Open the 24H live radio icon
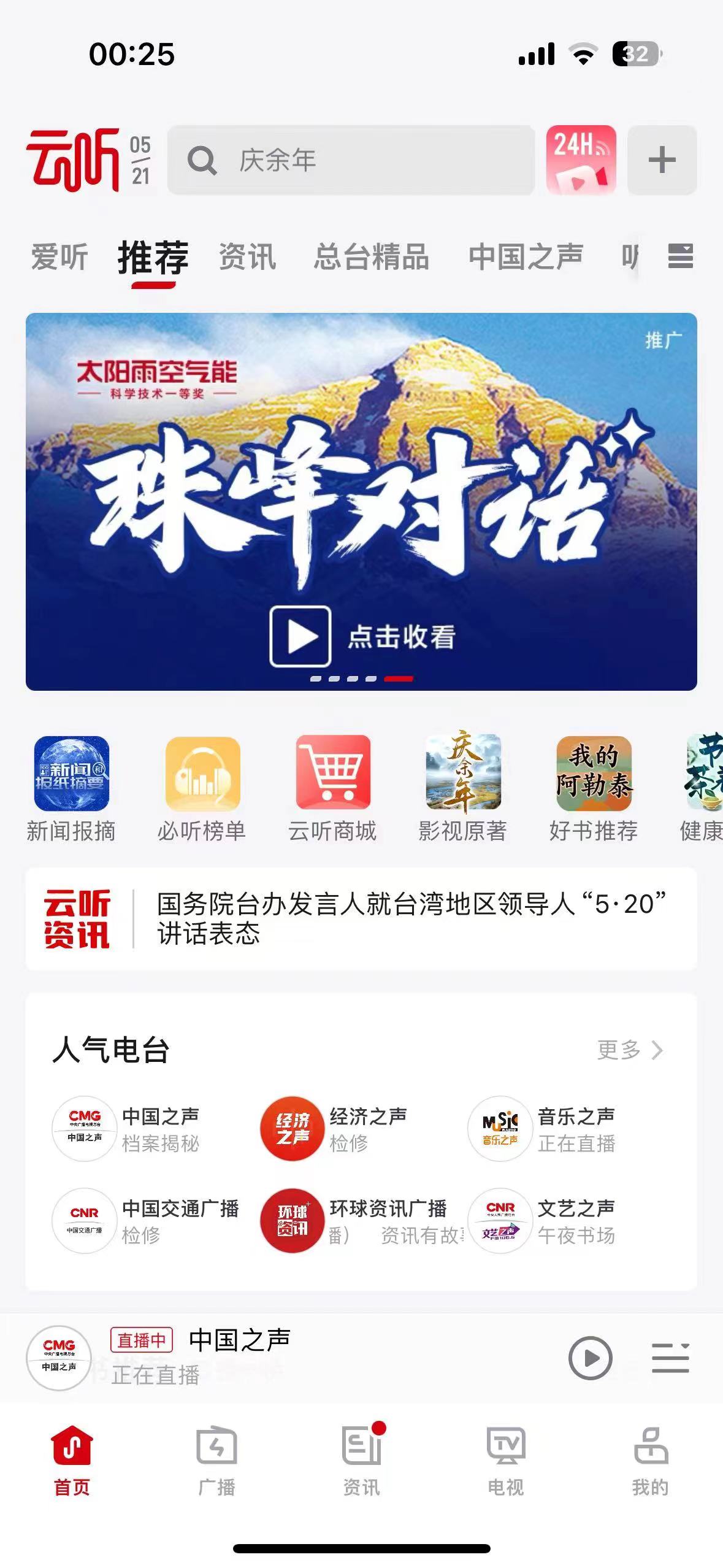723x1568 pixels. click(580, 160)
